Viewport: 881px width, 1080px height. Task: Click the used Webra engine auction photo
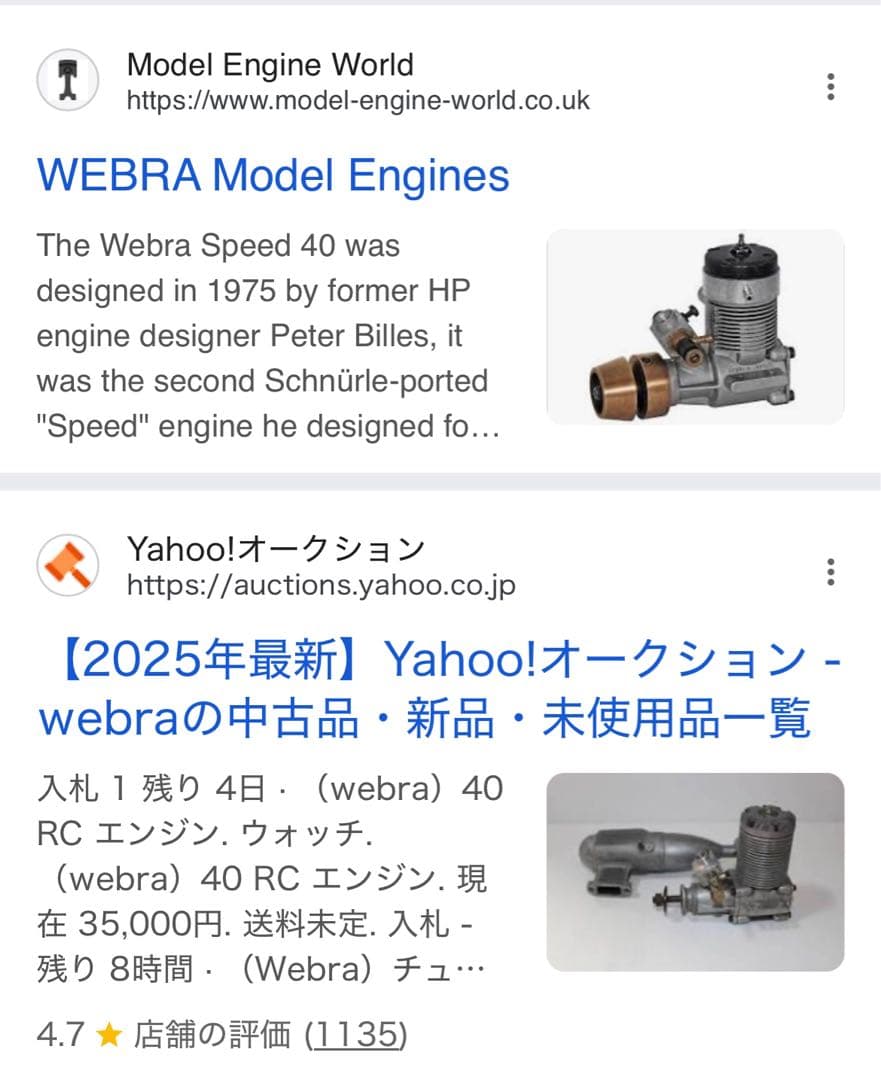click(692, 873)
